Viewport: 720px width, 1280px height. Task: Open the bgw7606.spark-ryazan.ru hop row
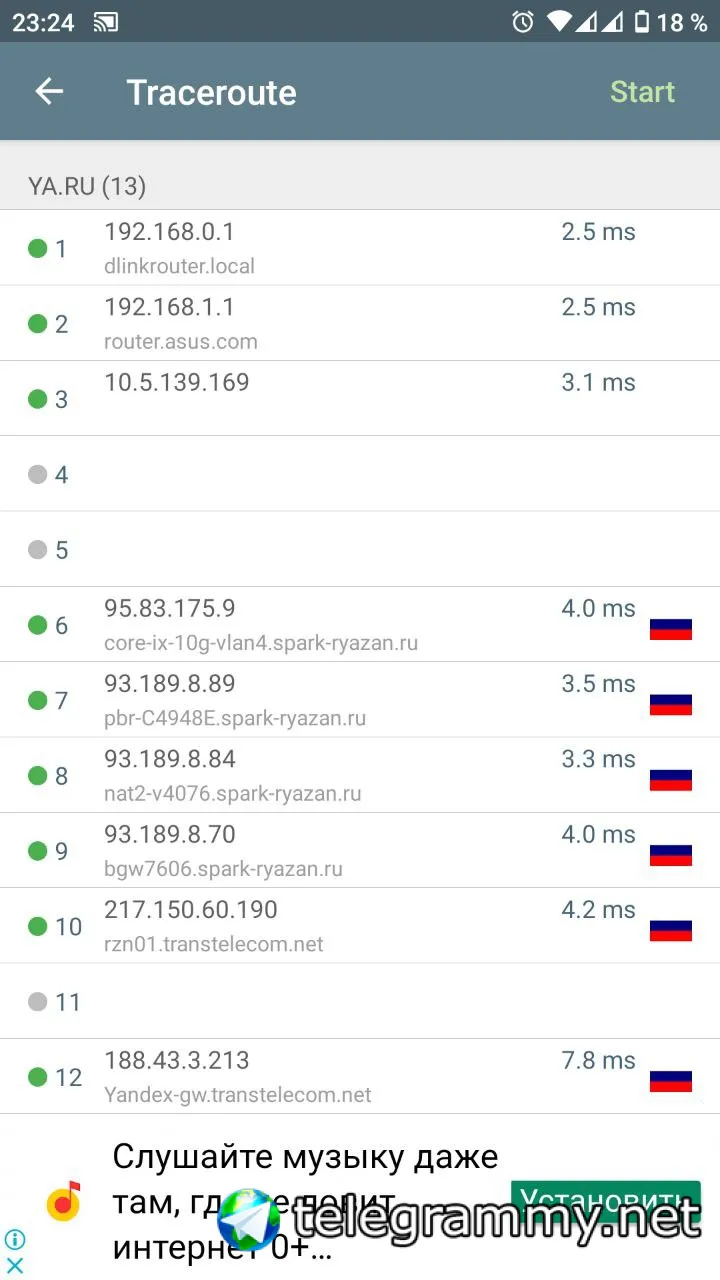[360, 850]
